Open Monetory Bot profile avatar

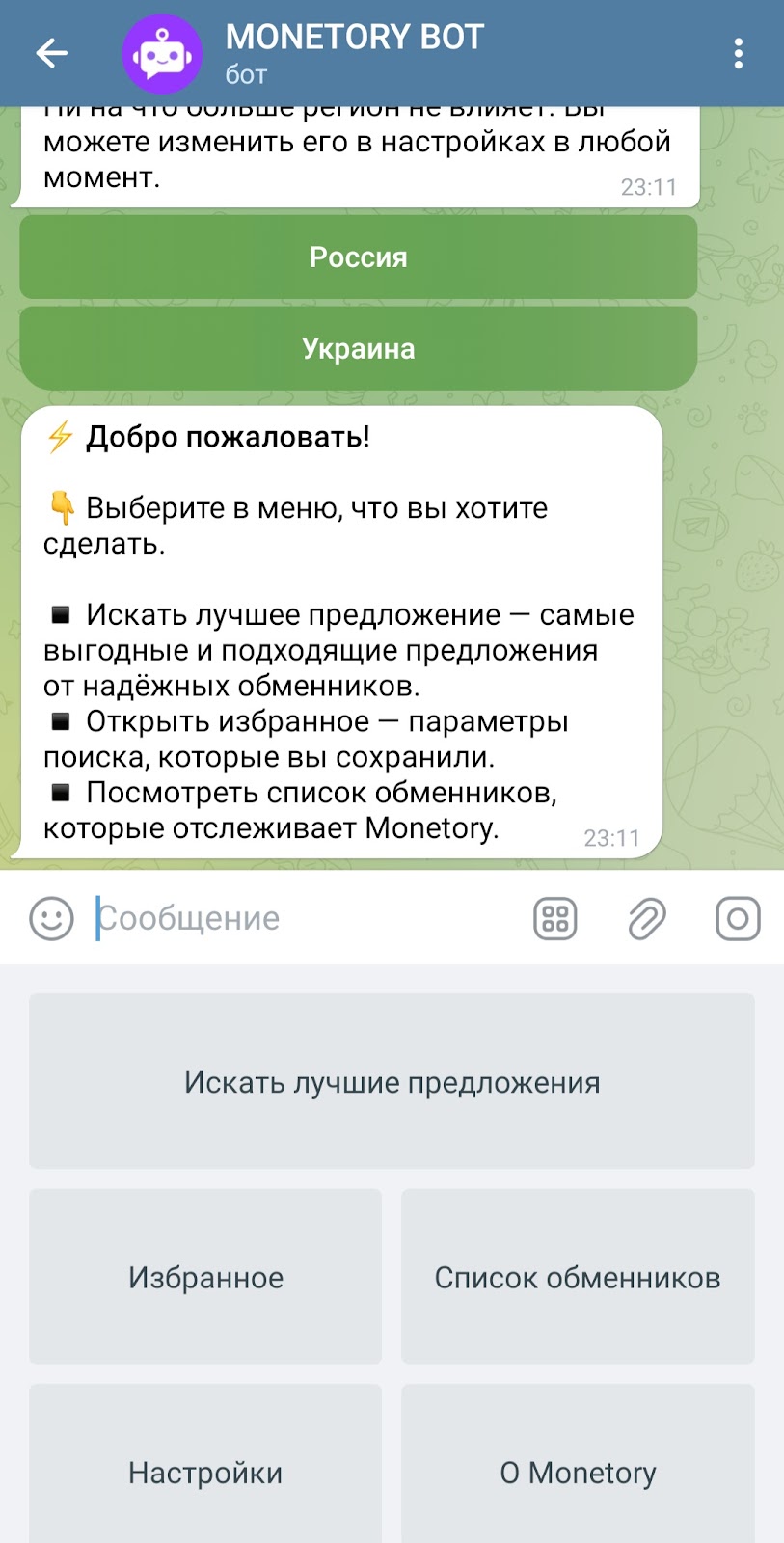pyautogui.click(x=162, y=54)
